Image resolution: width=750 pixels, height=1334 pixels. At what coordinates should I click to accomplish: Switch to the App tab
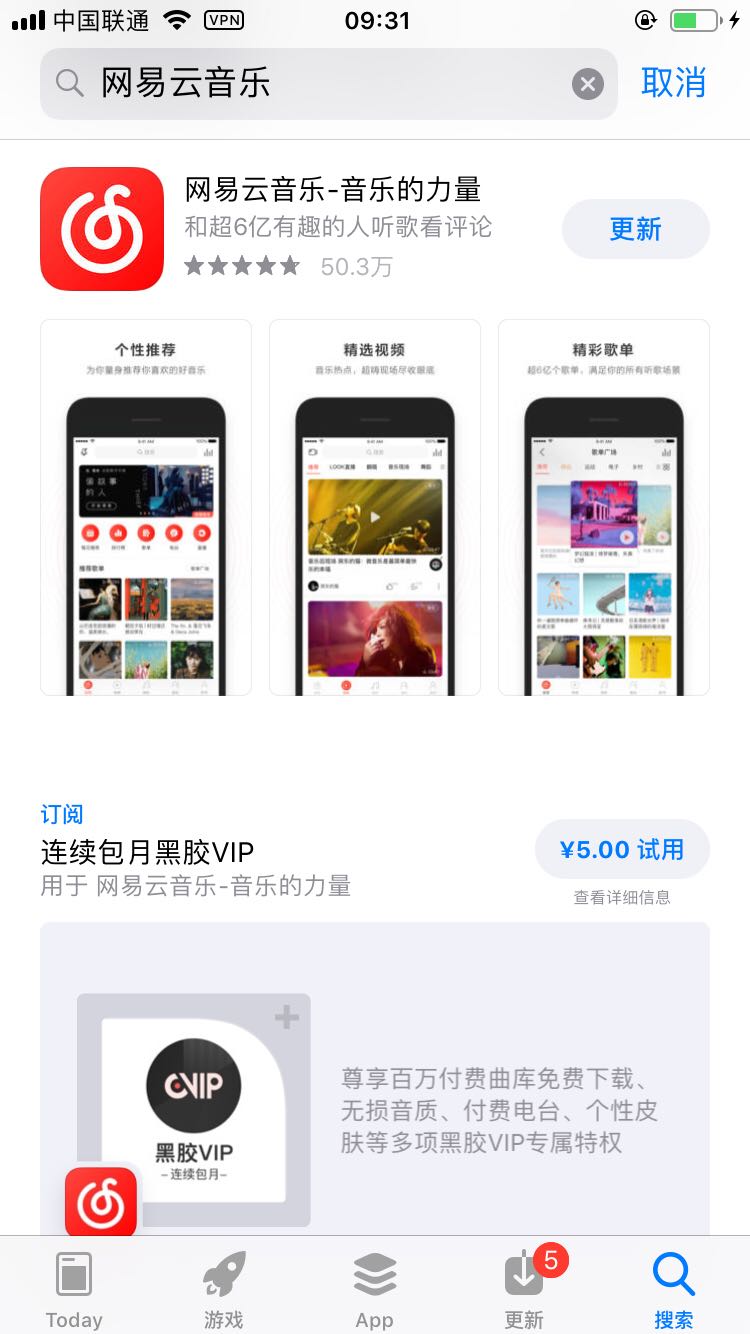pyautogui.click(x=375, y=1289)
